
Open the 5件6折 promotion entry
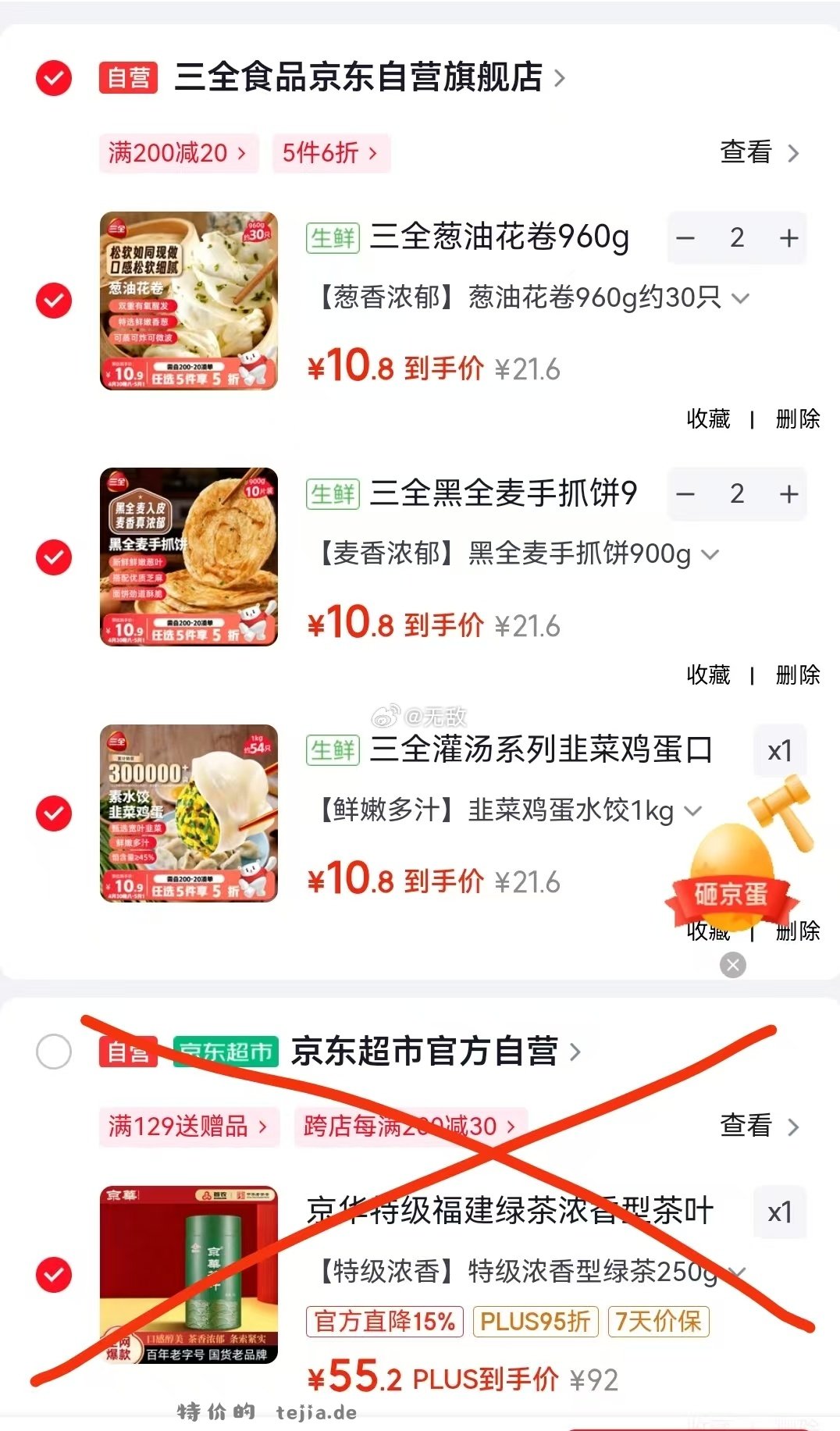330,153
